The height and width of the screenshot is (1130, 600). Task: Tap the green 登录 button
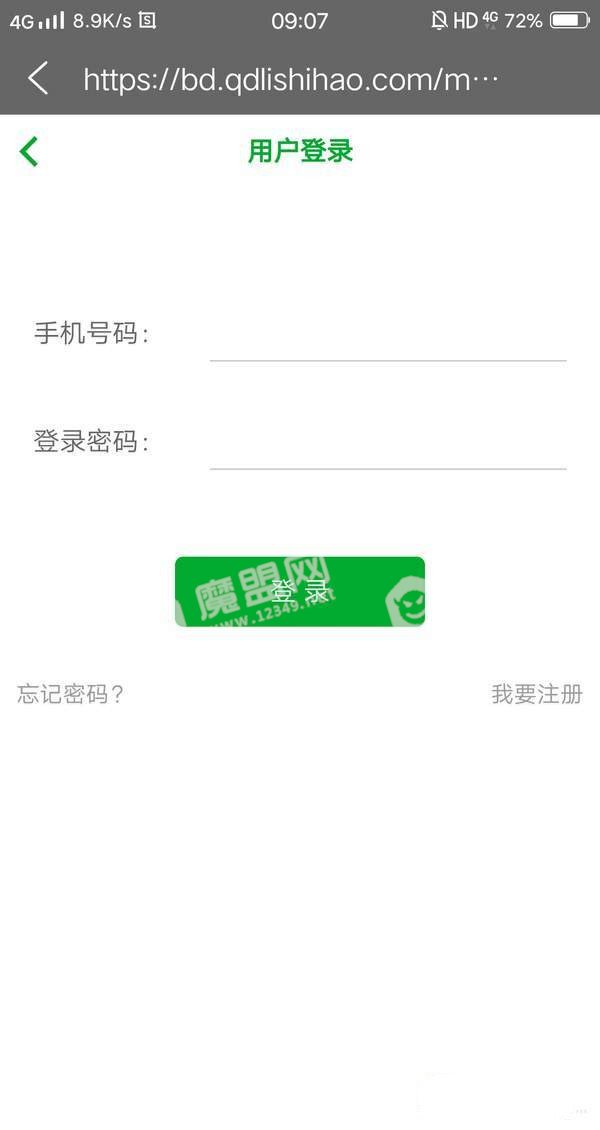[300, 592]
